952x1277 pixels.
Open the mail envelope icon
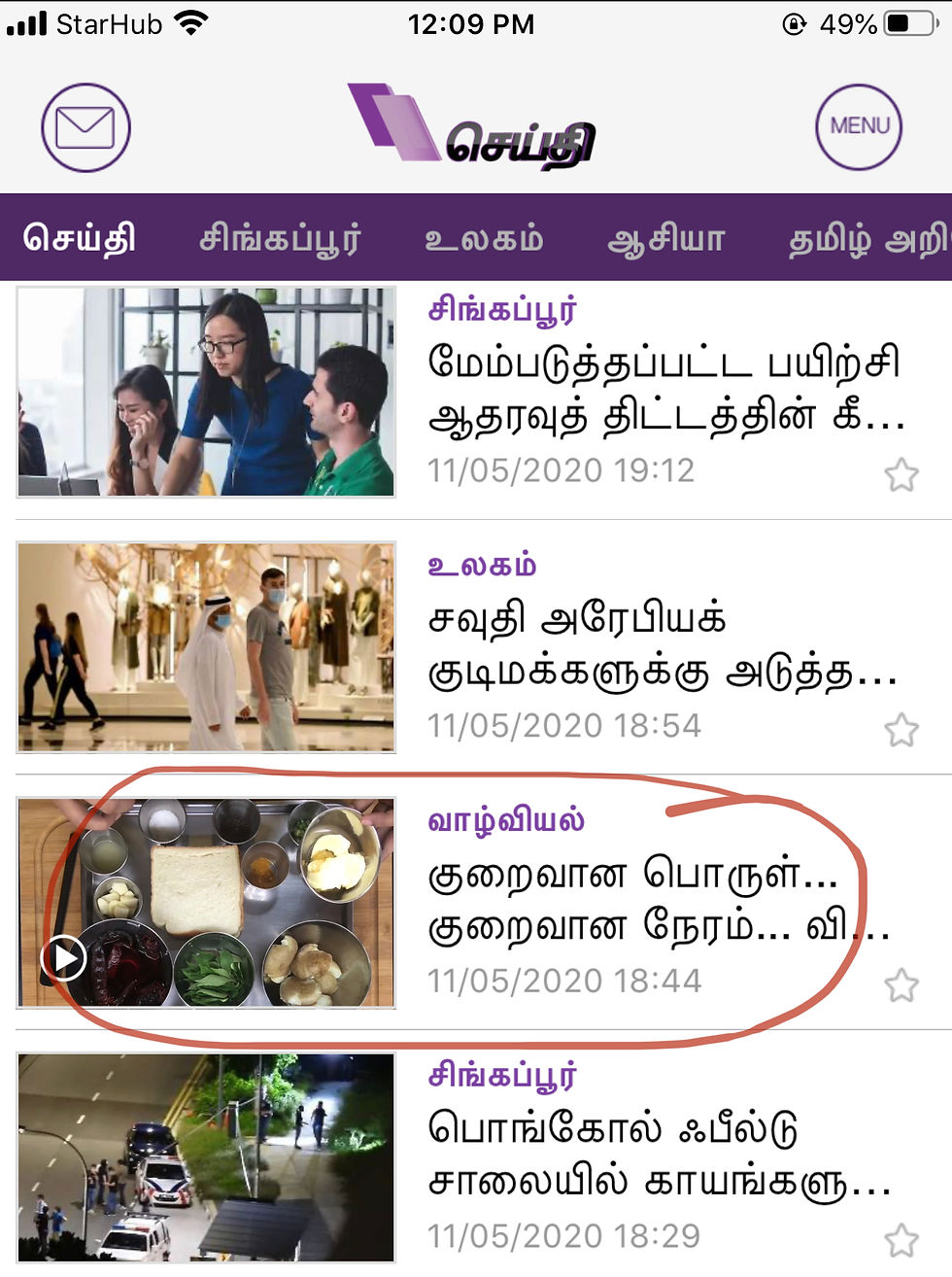(85, 127)
